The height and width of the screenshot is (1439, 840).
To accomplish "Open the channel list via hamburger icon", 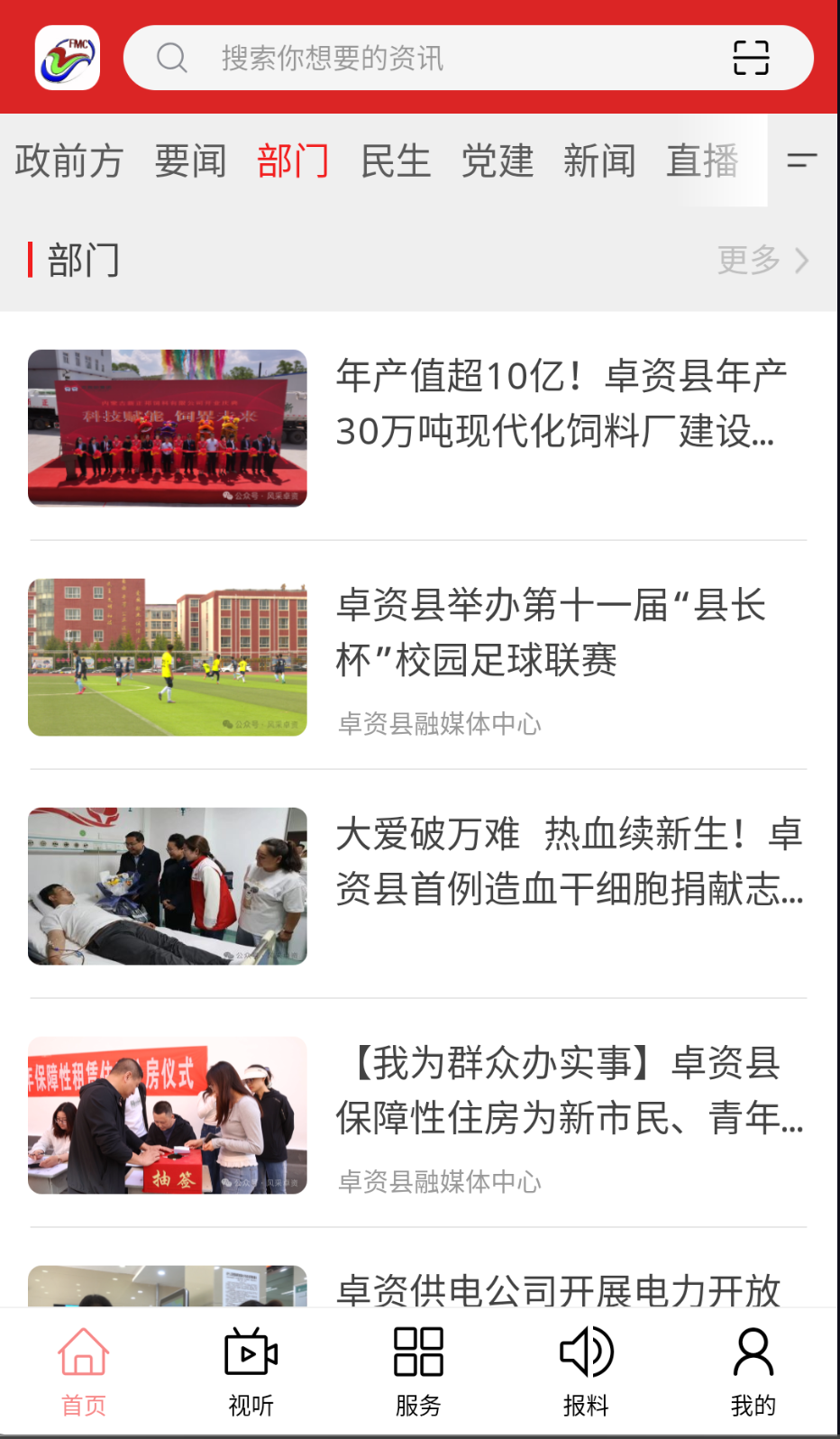I will click(x=801, y=162).
